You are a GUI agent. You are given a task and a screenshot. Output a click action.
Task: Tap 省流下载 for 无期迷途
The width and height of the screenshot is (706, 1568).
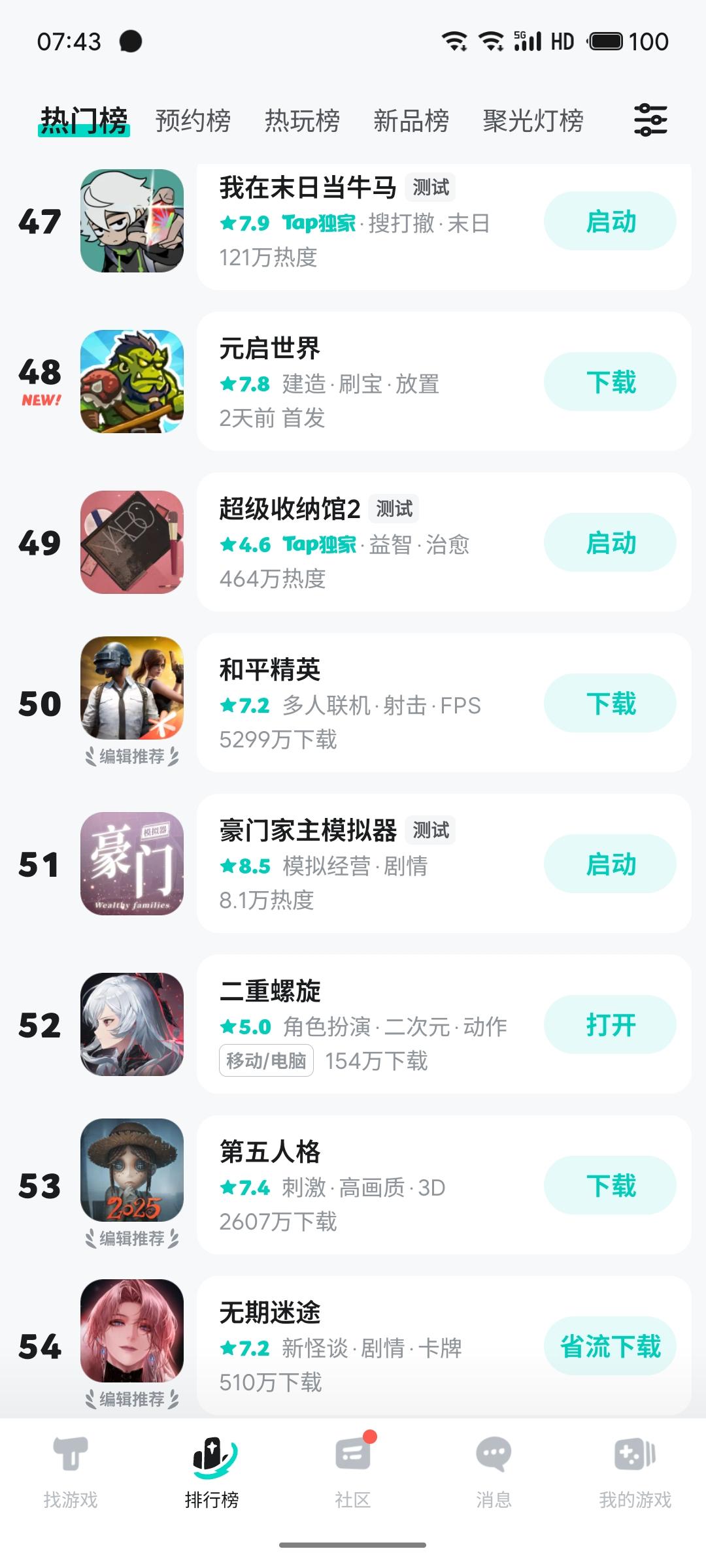click(610, 1347)
